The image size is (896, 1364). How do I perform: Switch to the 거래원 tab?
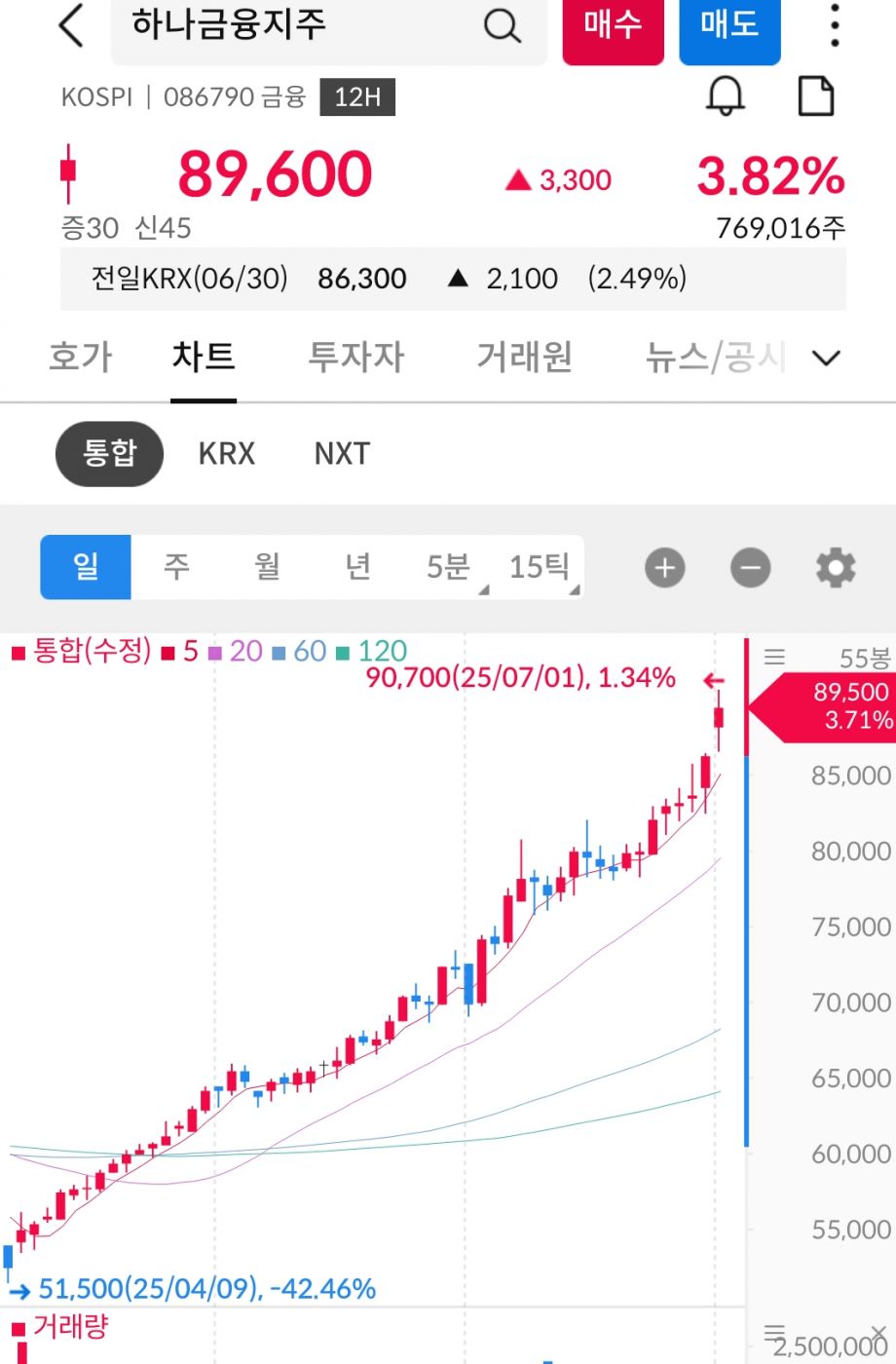524,358
